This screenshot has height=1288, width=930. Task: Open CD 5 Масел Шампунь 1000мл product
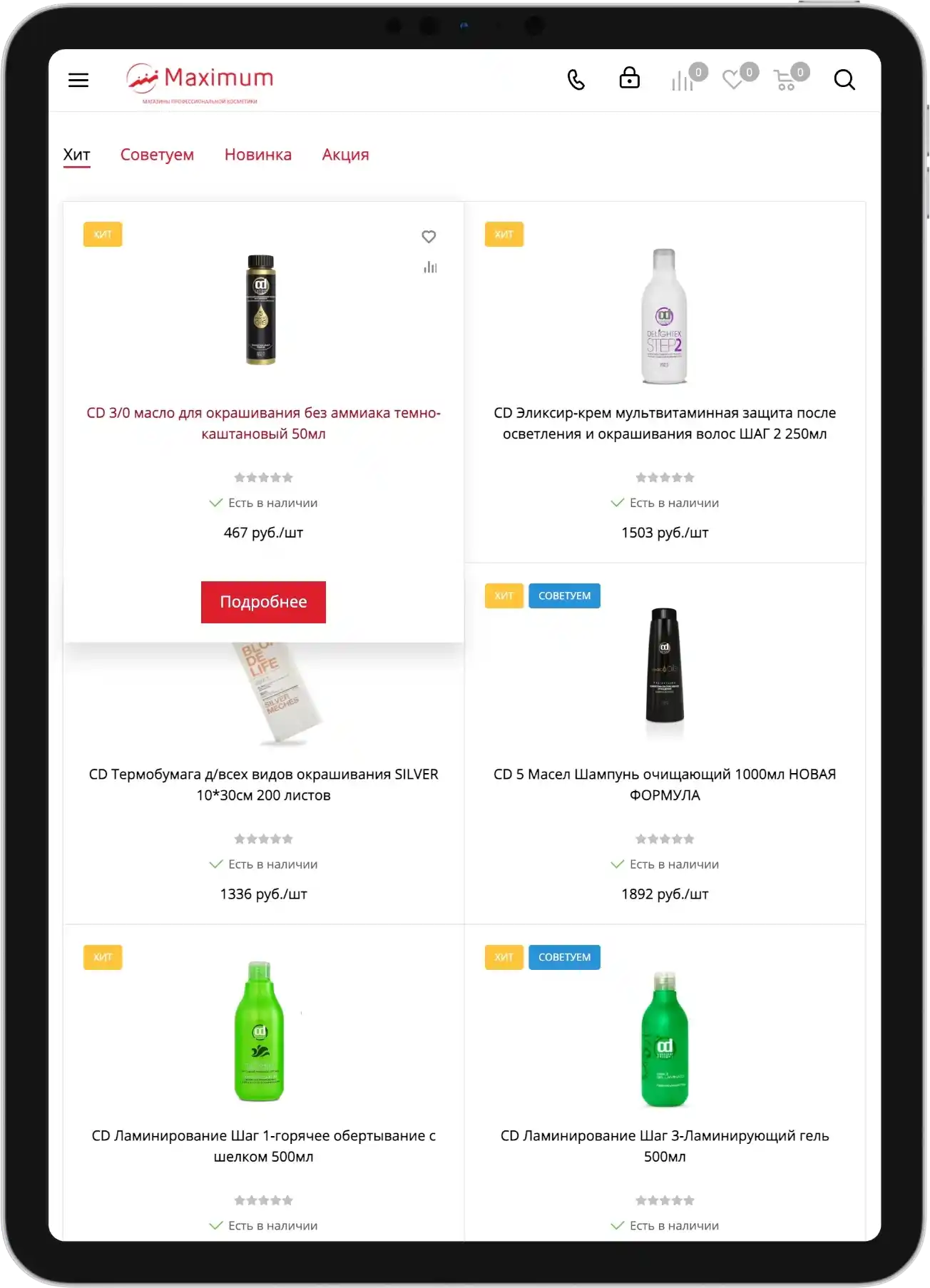(665, 784)
